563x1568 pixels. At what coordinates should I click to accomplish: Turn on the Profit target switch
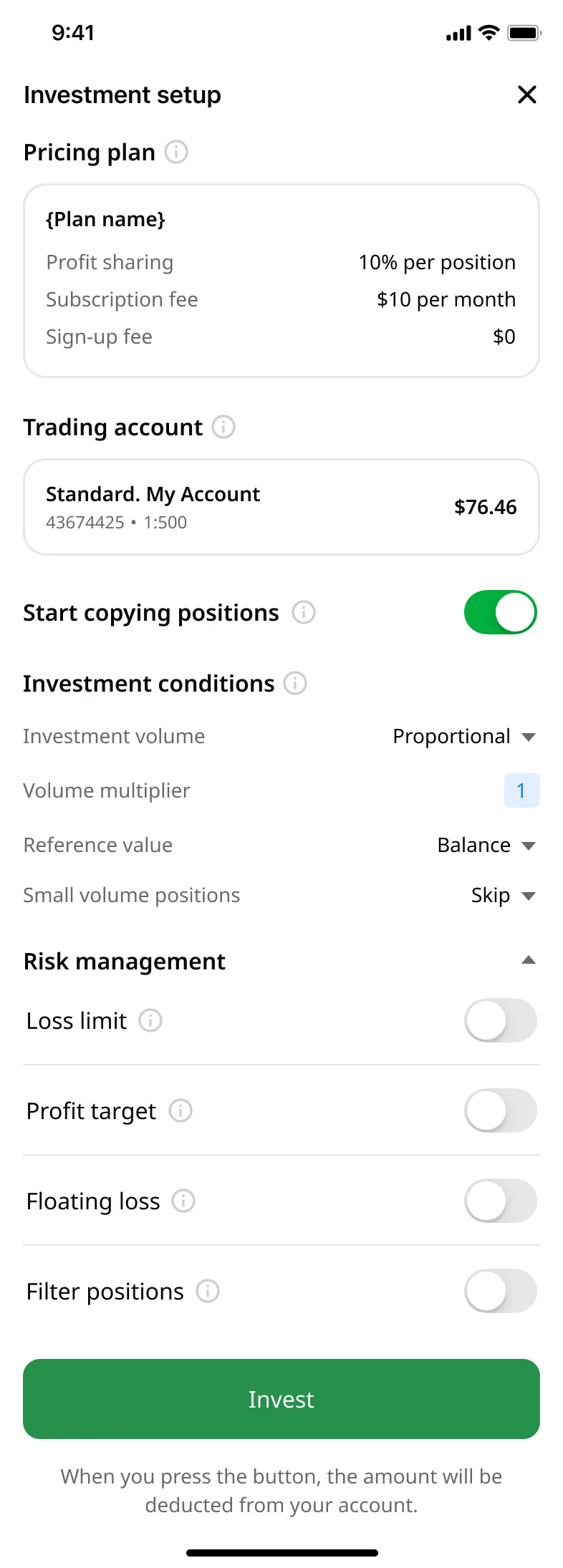[x=501, y=1110]
